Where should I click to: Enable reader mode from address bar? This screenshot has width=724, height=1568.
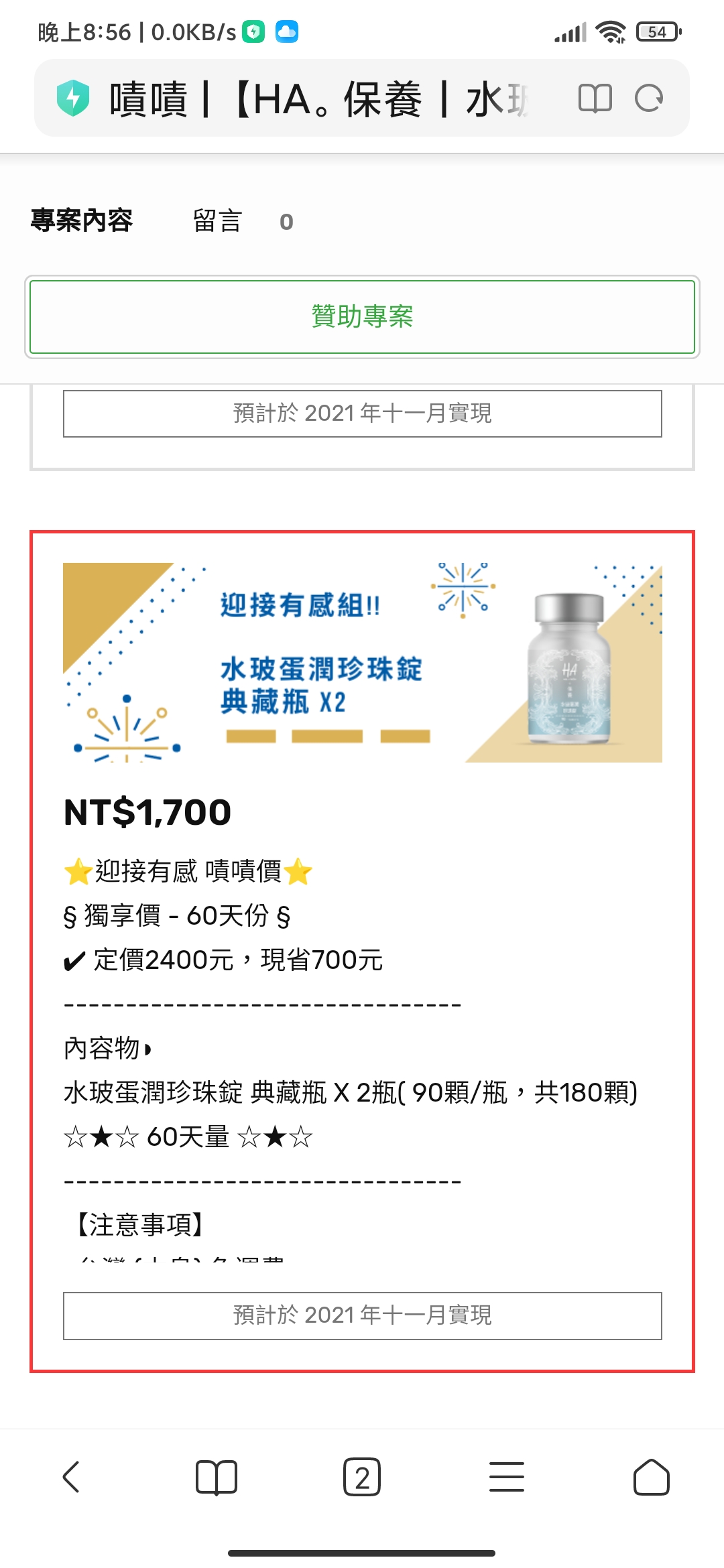tap(595, 99)
